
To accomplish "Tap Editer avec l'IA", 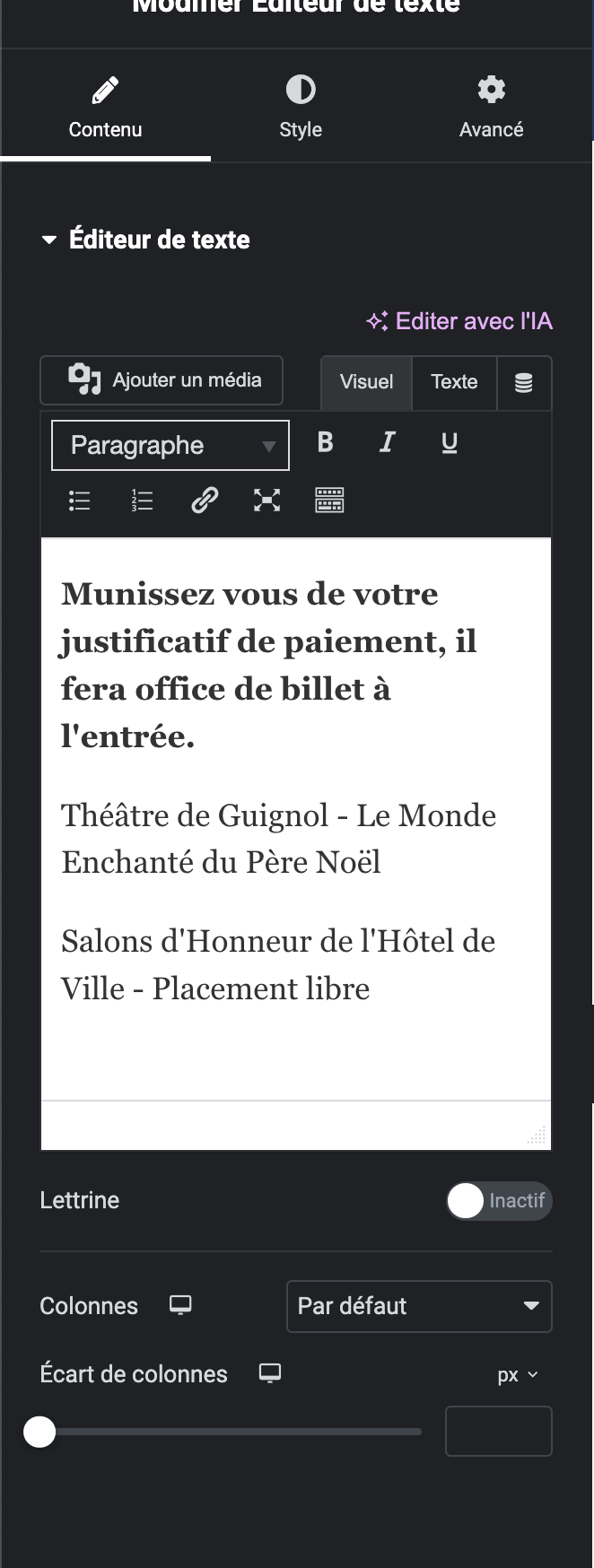I will (x=459, y=321).
